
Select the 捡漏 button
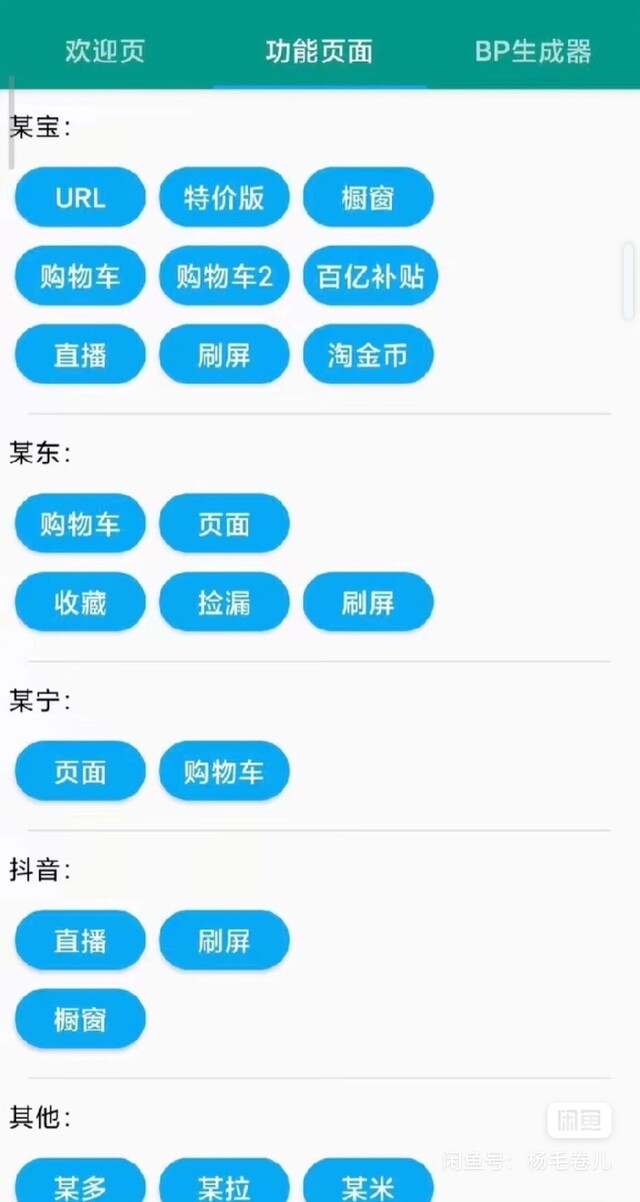[224, 602]
